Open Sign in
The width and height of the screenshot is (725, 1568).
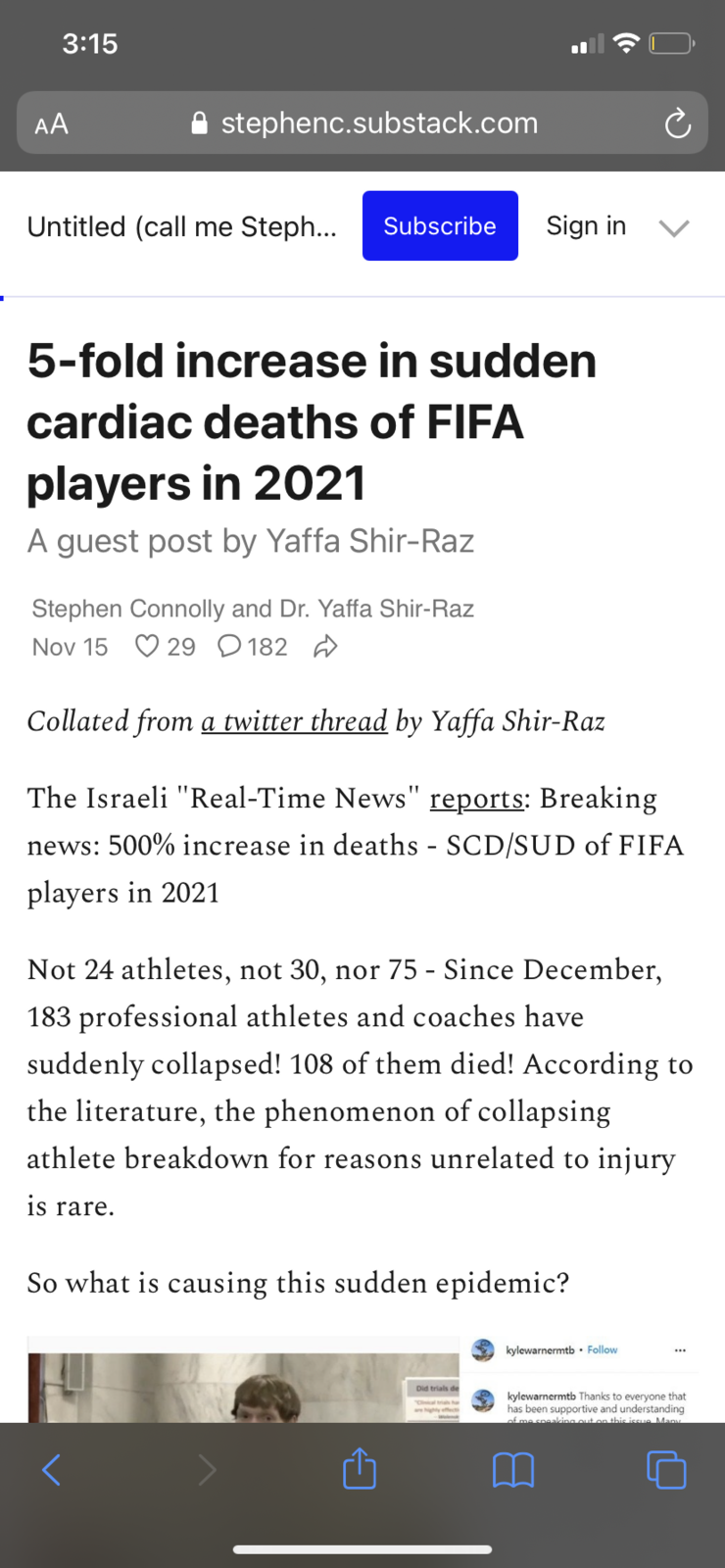point(586,225)
